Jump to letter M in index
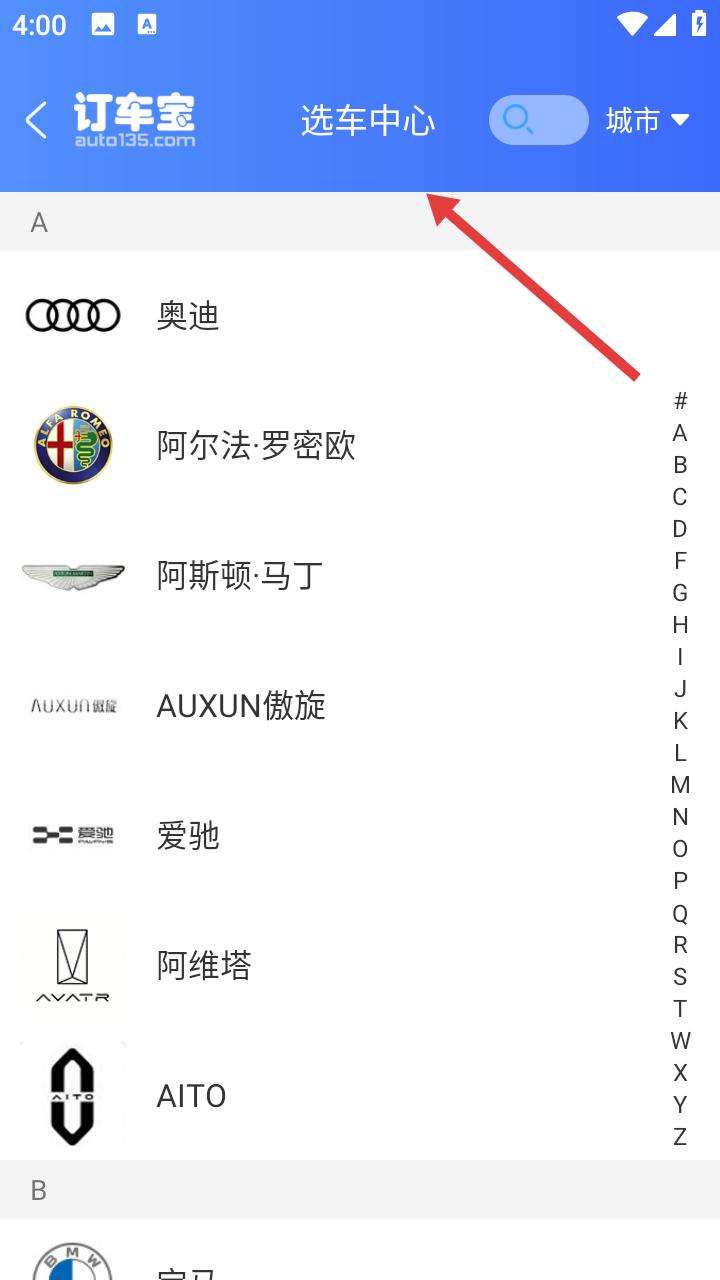The width and height of the screenshot is (720, 1280). click(x=680, y=785)
